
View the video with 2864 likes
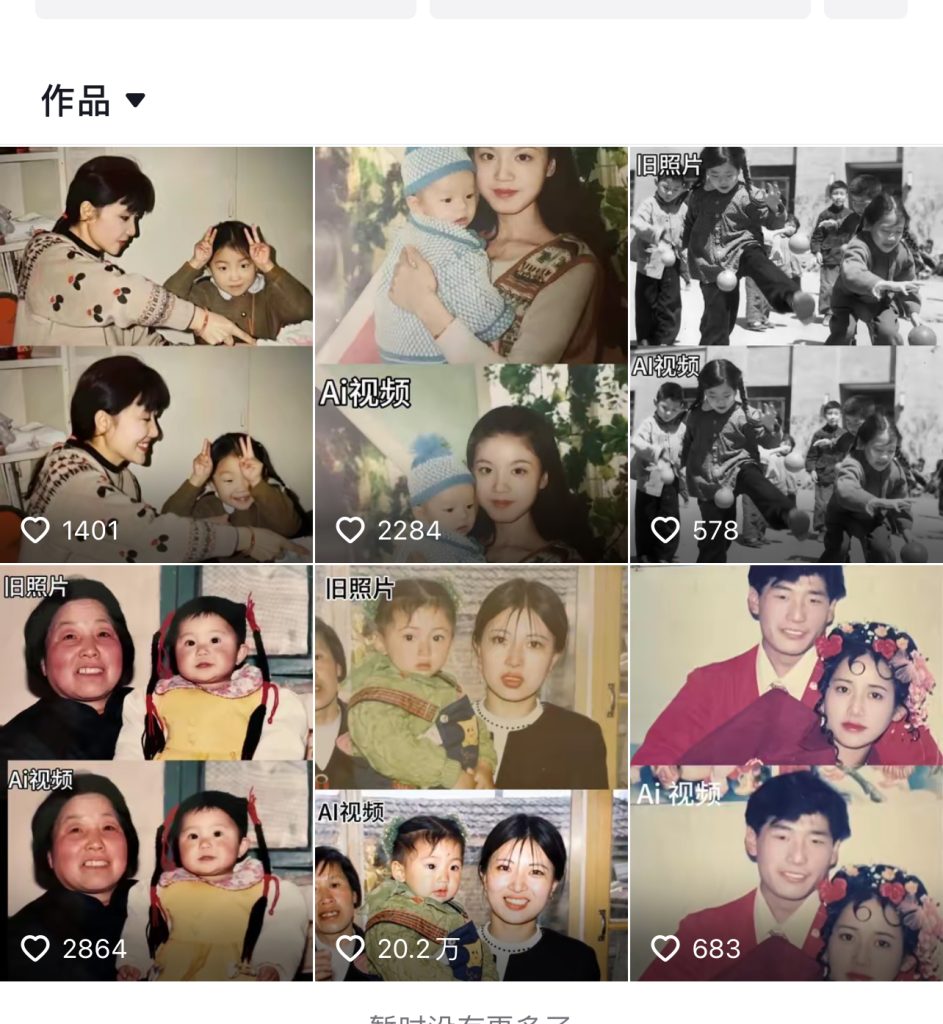(x=156, y=772)
